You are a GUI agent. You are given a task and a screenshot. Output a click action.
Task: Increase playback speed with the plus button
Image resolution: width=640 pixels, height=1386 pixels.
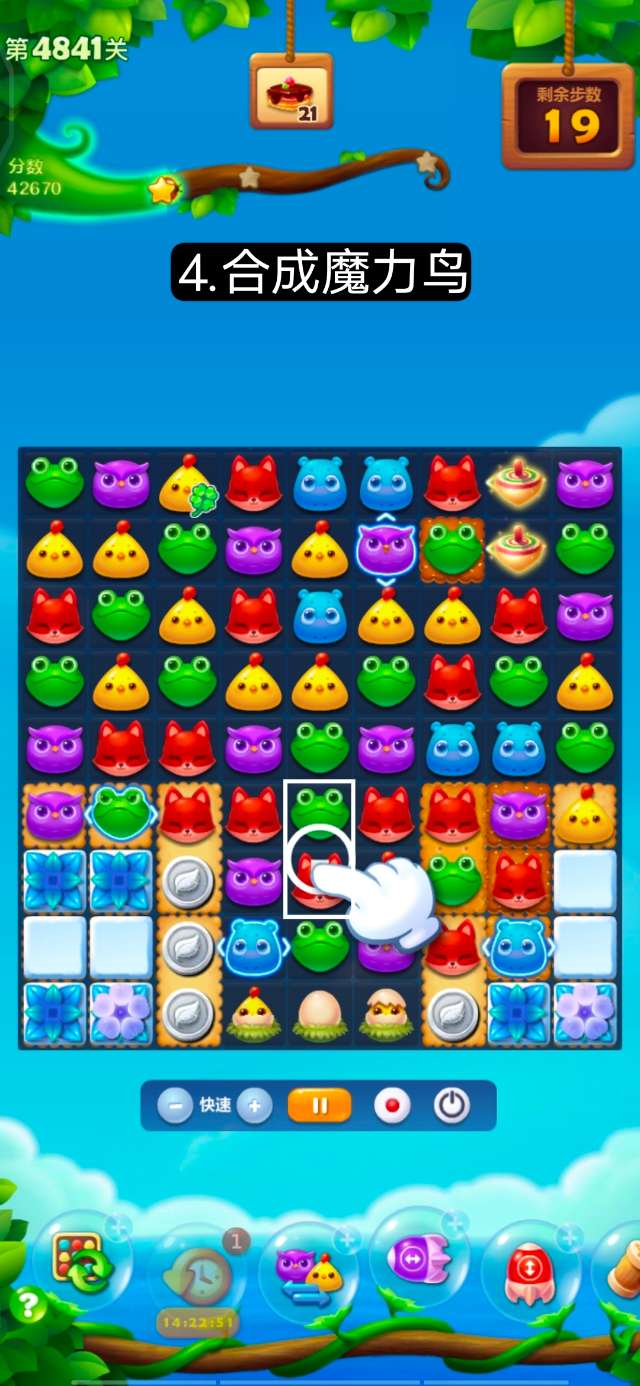click(255, 1106)
